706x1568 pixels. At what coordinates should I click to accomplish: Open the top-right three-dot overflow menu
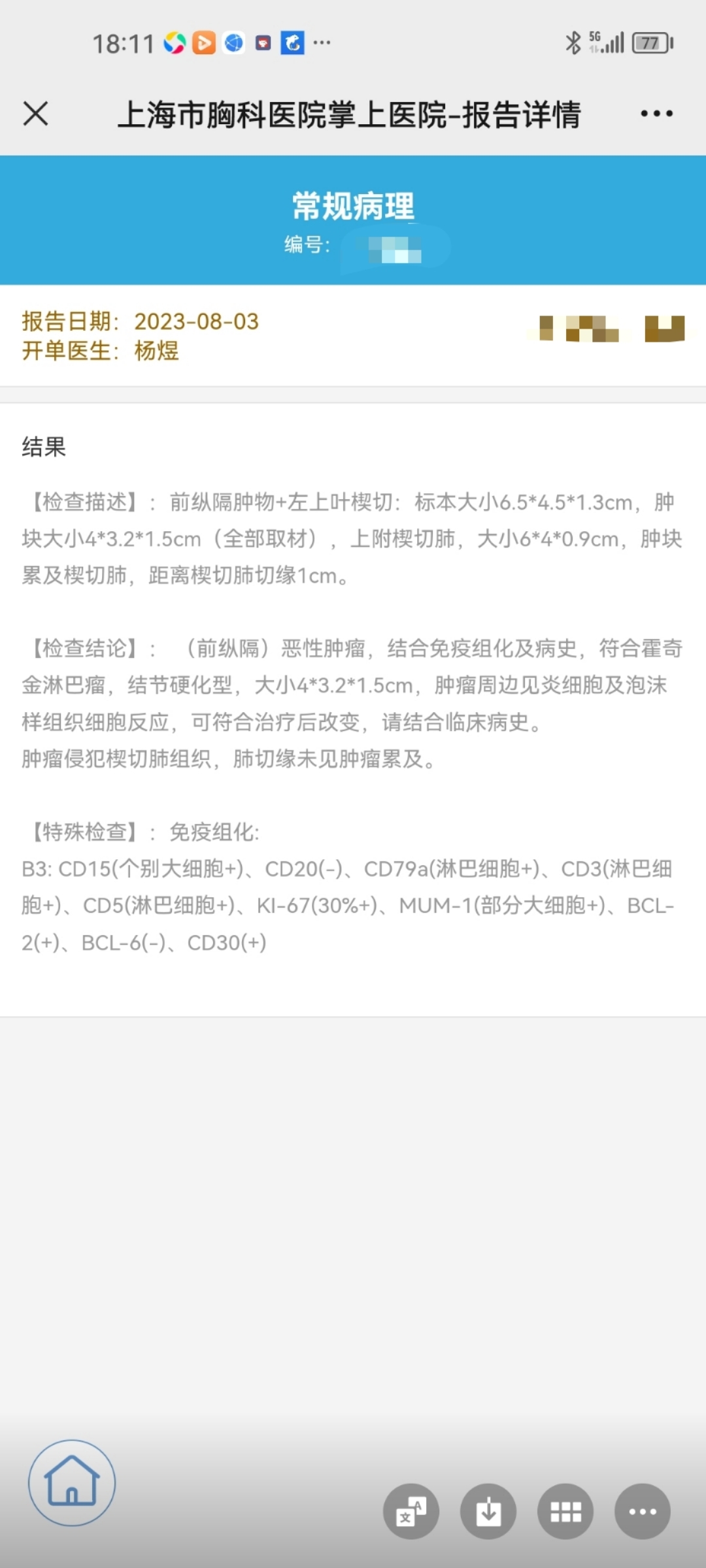click(656, 114)
